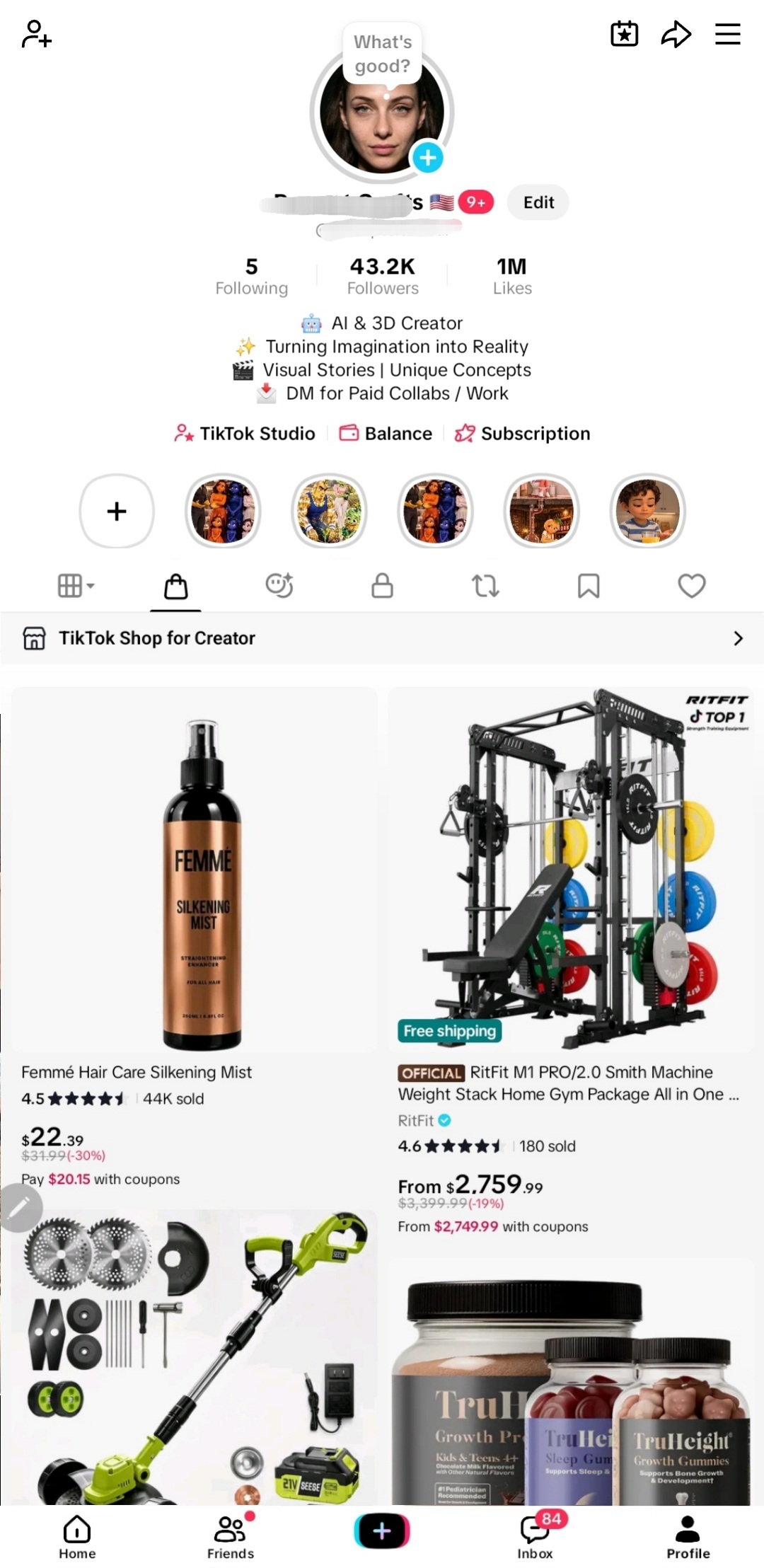Switch to the reposts tab
The width and height of the screenshot is (764, 1568).
485,586
